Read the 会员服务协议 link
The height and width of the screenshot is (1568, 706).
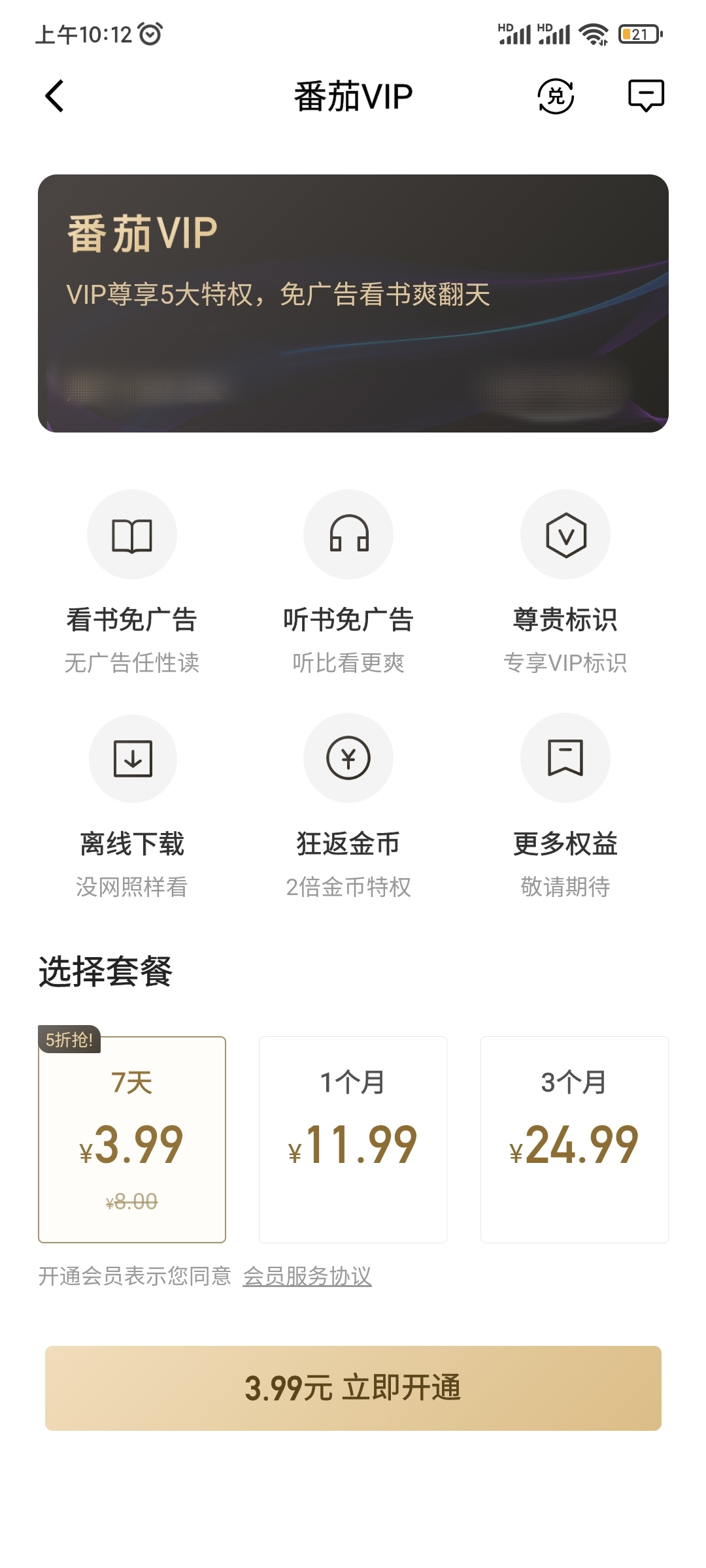(x=307, y=1276)
